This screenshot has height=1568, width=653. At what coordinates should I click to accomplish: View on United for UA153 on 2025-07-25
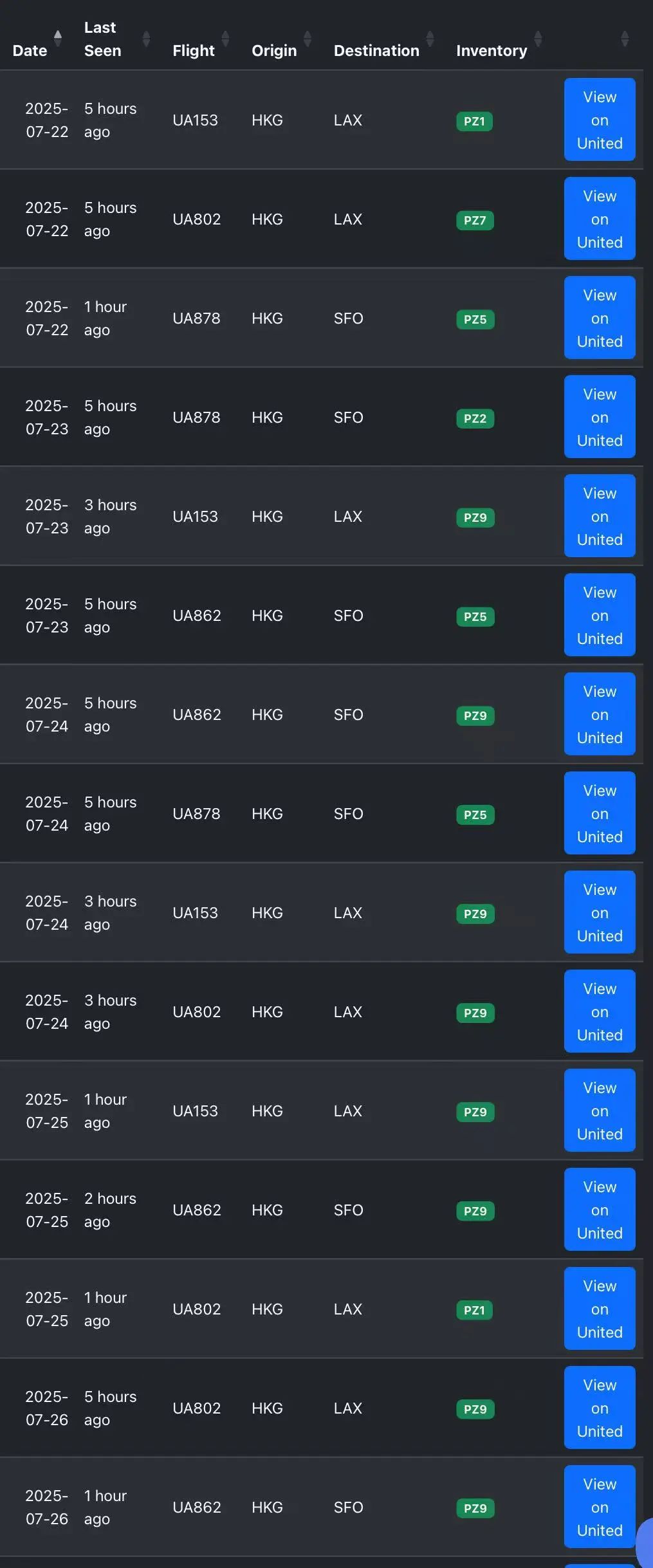click(x=599, y=1111)
